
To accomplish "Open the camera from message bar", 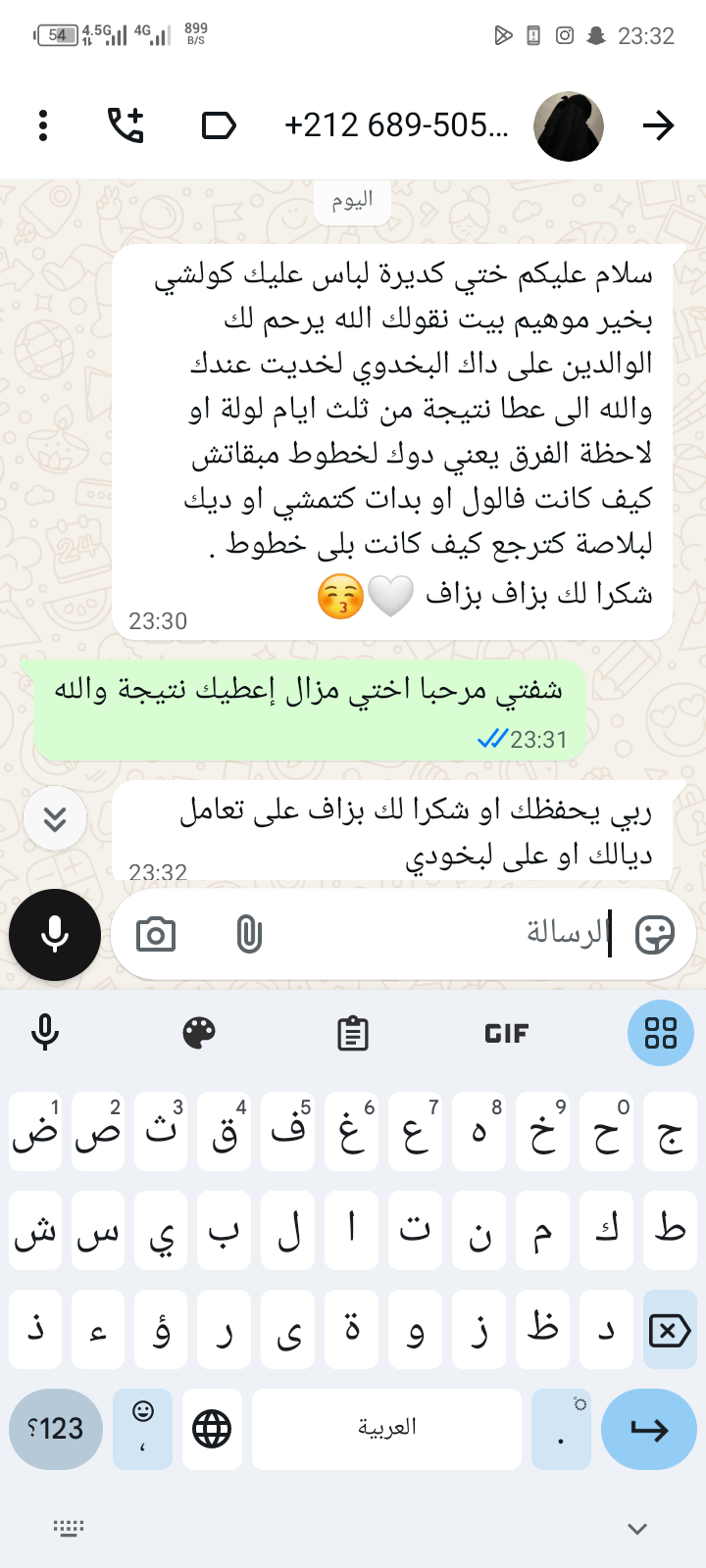I will 156,935.
